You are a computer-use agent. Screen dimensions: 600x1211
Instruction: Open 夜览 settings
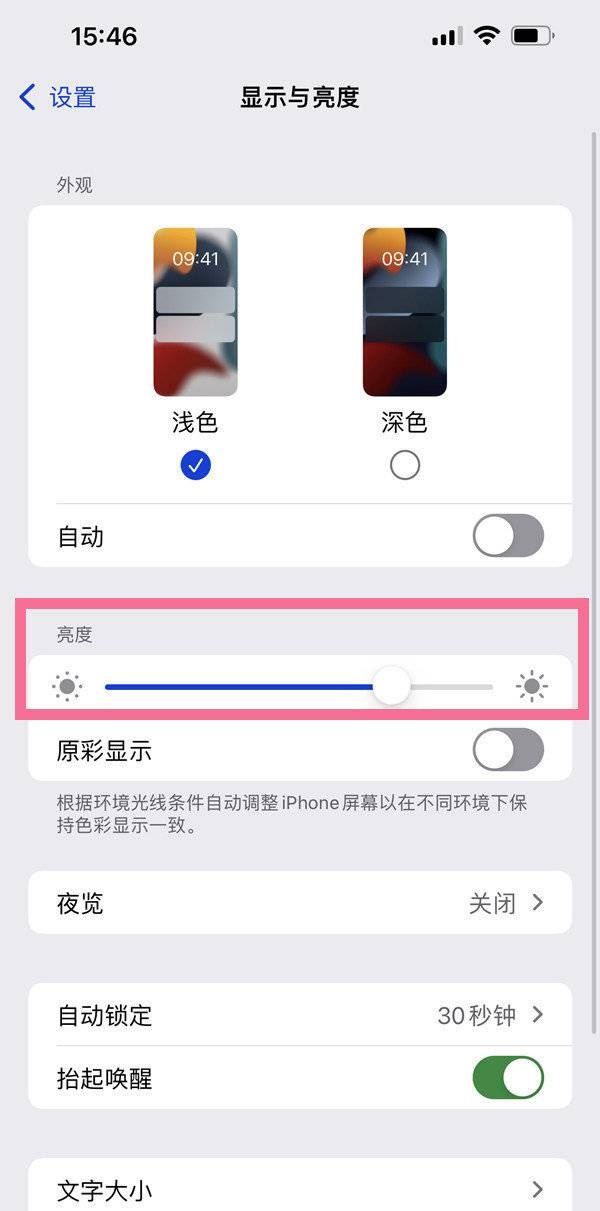tap(300, 903)
